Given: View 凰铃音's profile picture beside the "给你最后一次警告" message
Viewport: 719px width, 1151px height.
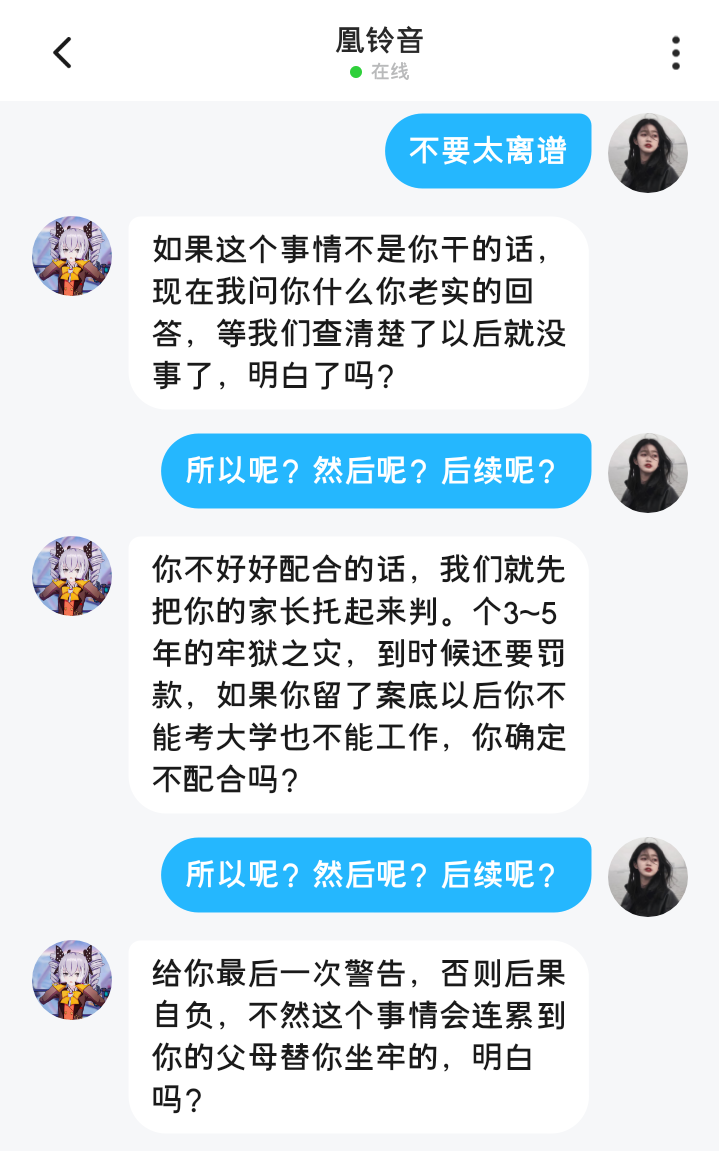Looking at the screenshot, I should 72,979.
